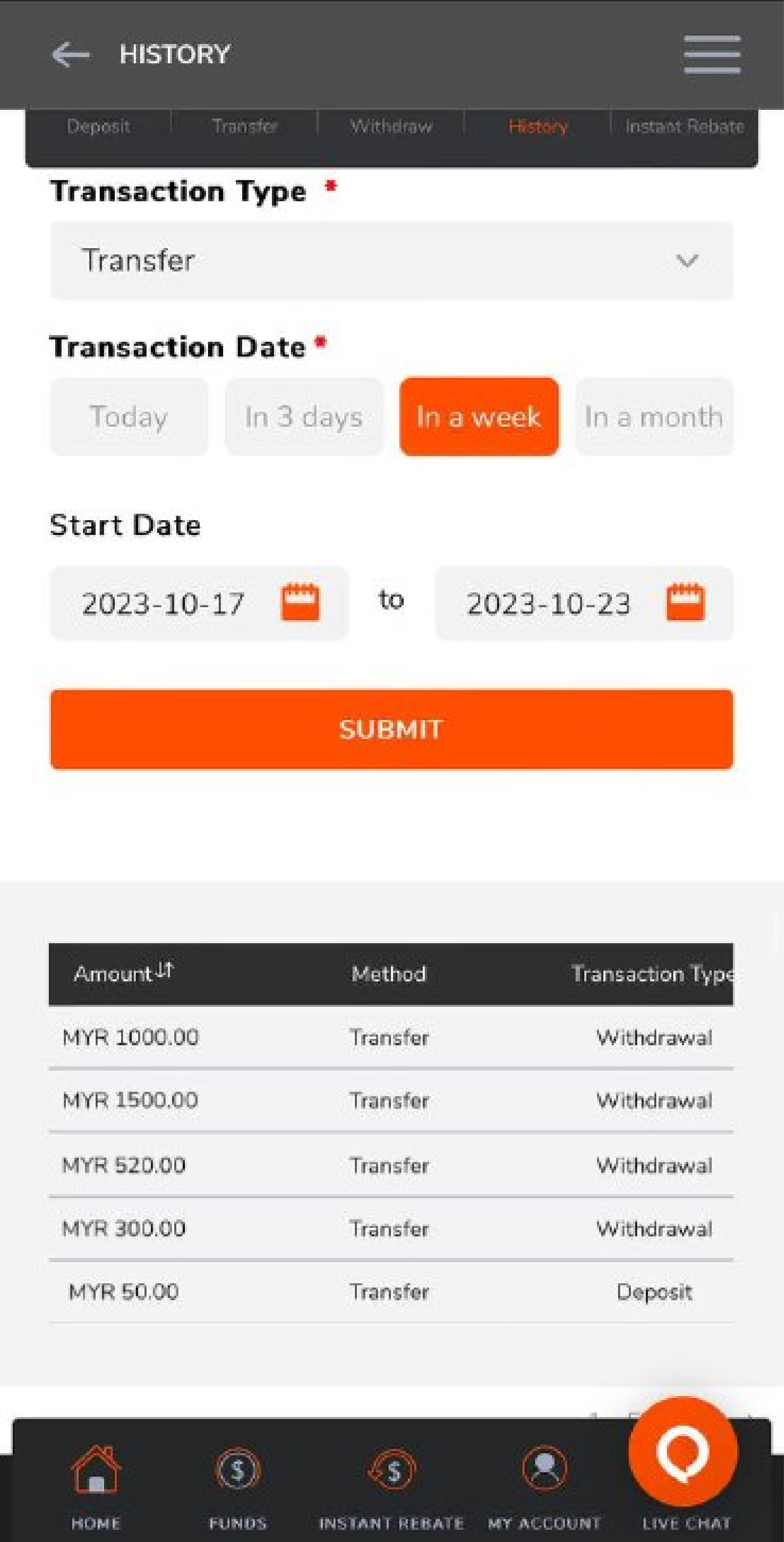This screenshot has height=1542, width=784.
Task: Switch to the Transfer tab
Action: 245,126
